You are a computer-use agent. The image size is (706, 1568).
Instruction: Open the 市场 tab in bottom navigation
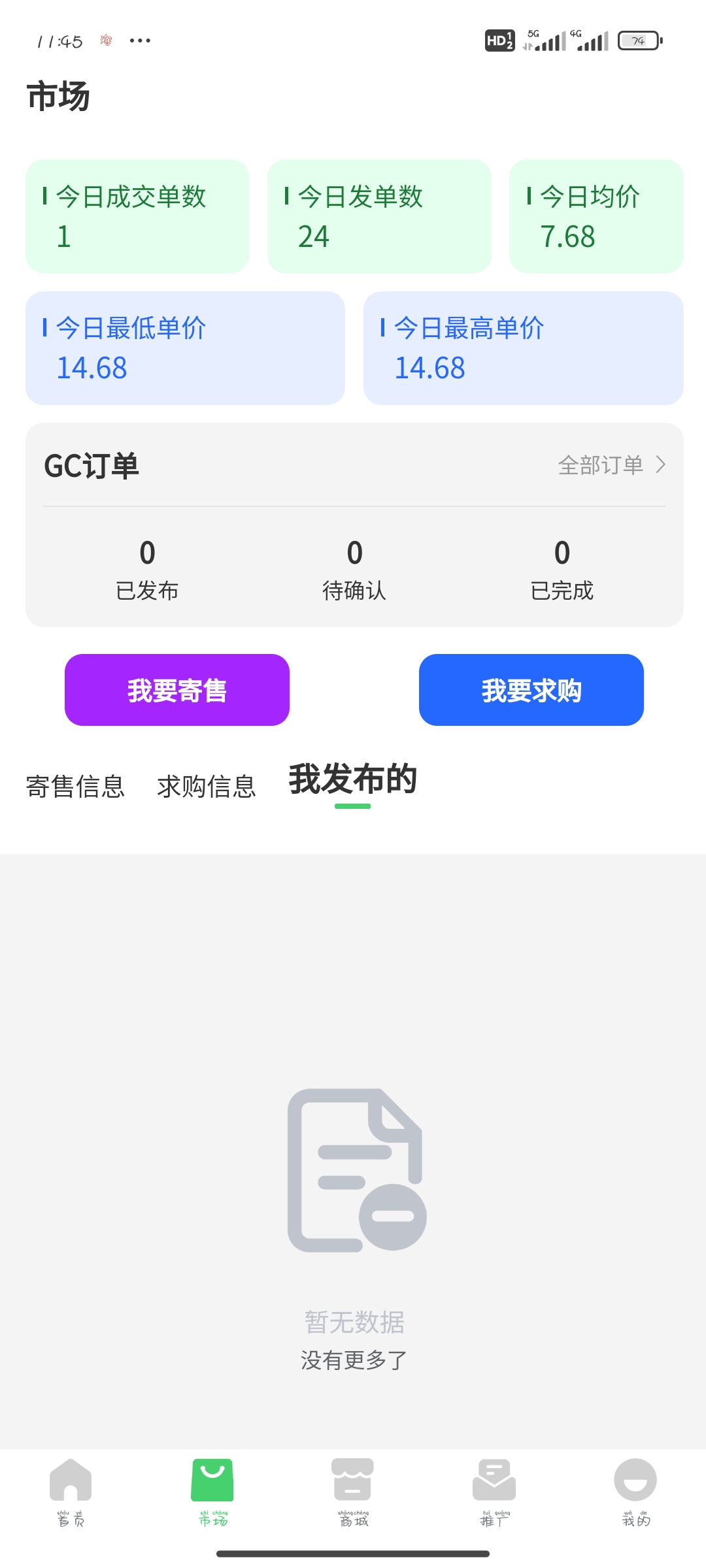[212, 1493]
